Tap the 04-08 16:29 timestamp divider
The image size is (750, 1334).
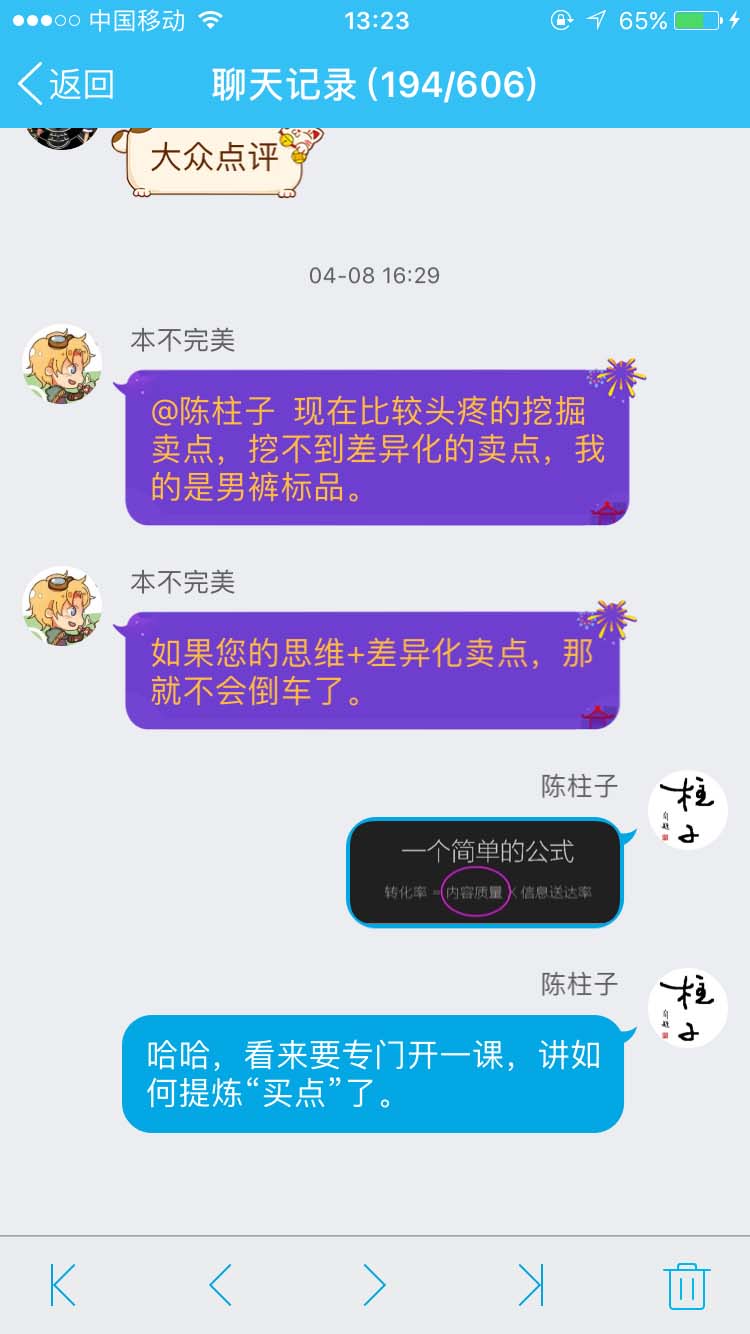point(374,276)
